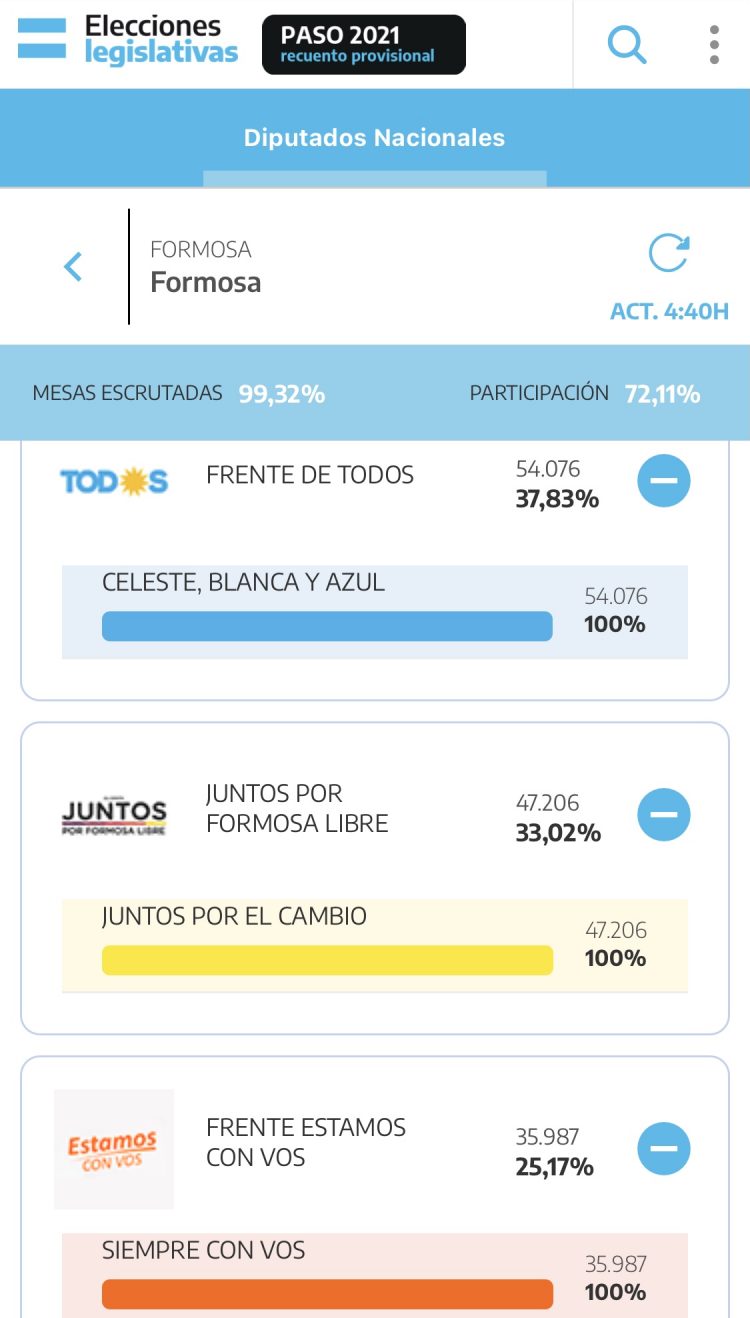This screenshot has width=750, height=1318.
Task: Open the three-dot overflow menu
Action: 714,44
